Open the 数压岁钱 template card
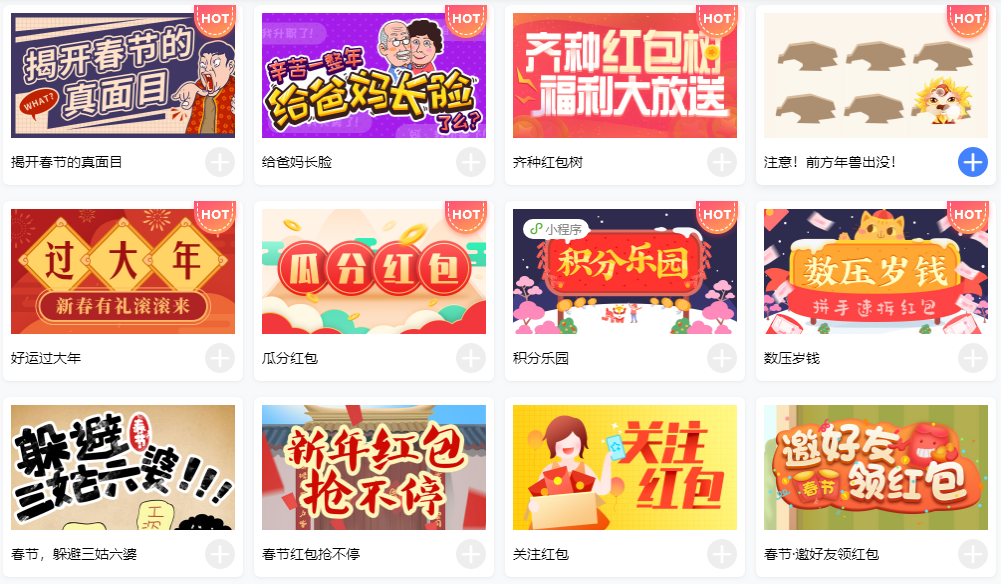Image resolution: width=1001 pixels, height=584 pixels. [x=876, y=271]
